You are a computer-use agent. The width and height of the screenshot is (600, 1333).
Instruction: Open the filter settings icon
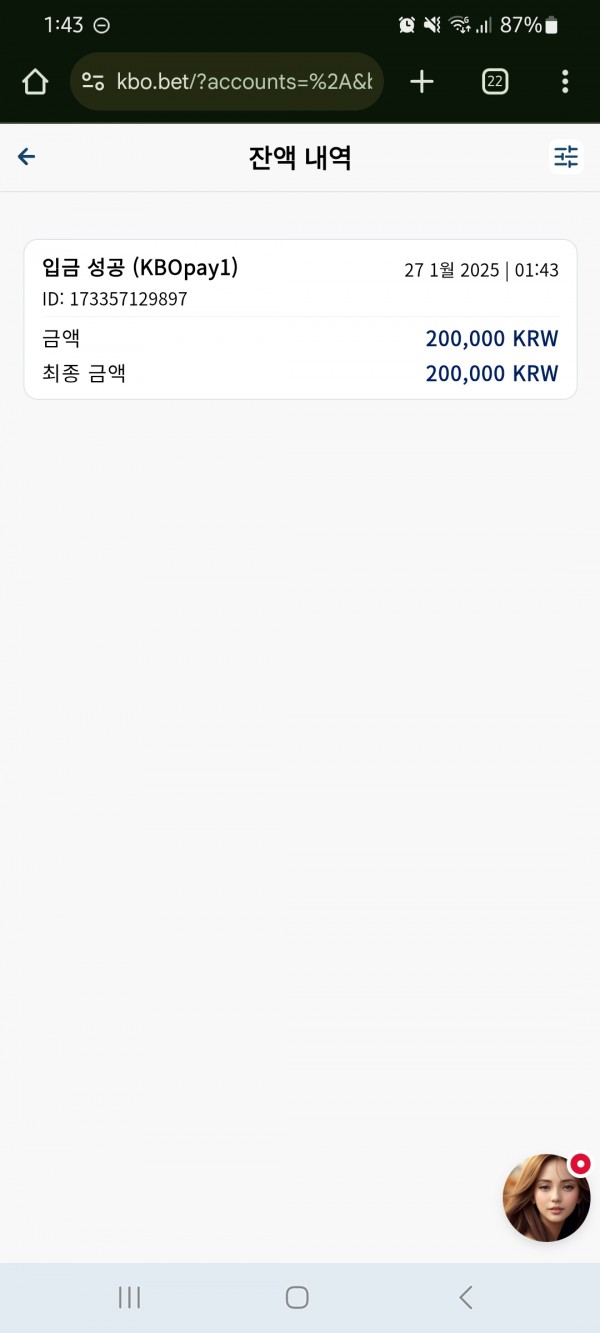[x=566, y=156]
